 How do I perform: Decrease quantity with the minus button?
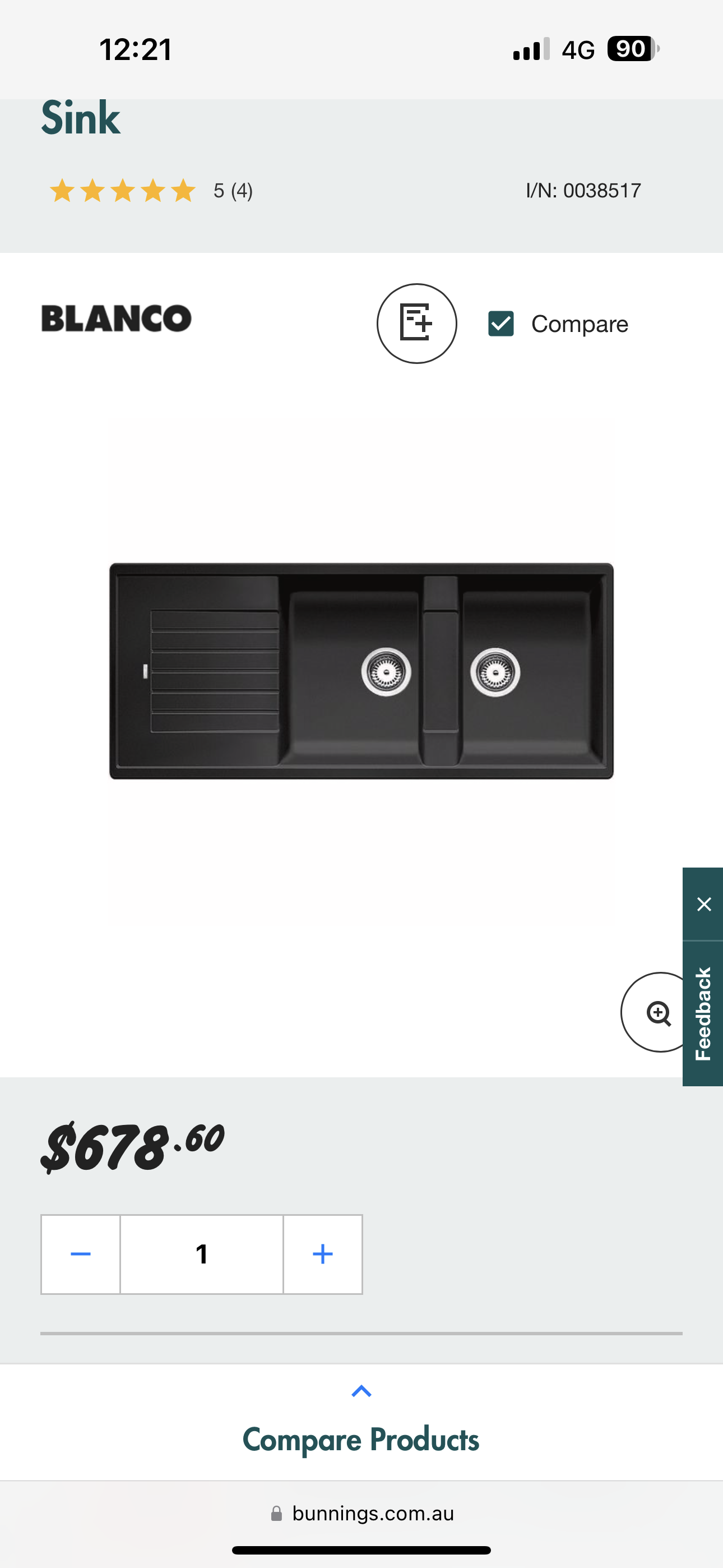(x=80, y=1254)
